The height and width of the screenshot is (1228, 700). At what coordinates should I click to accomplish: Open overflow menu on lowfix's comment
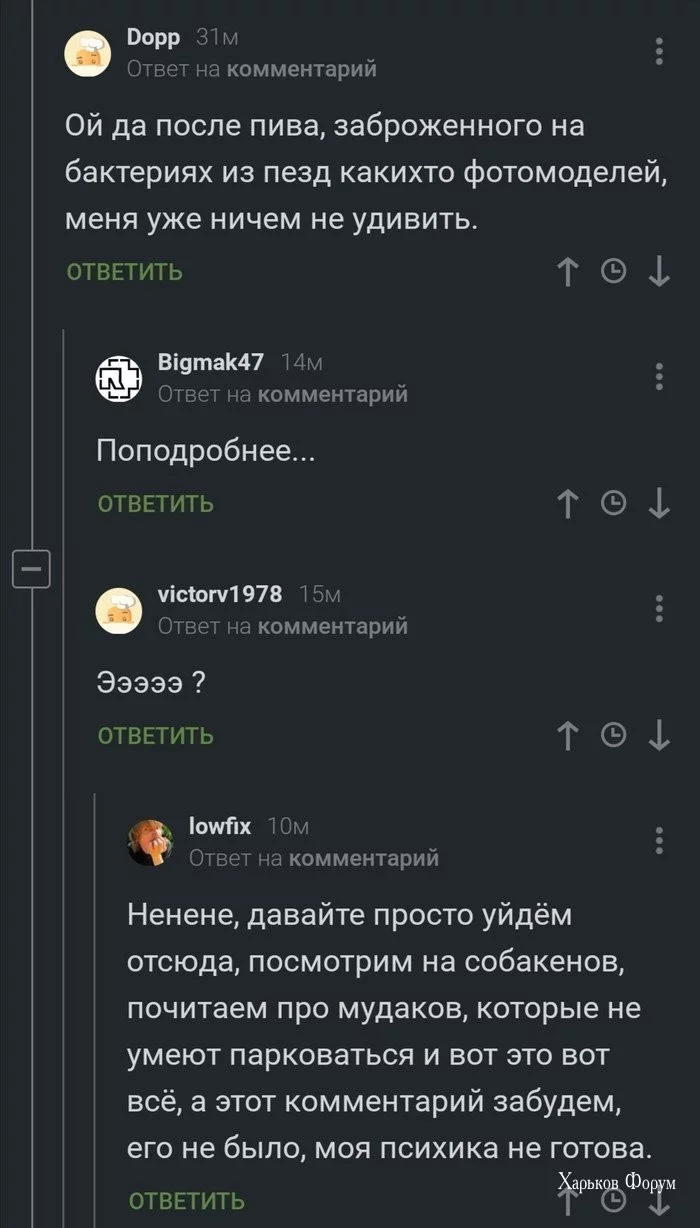tap(659, 840)
